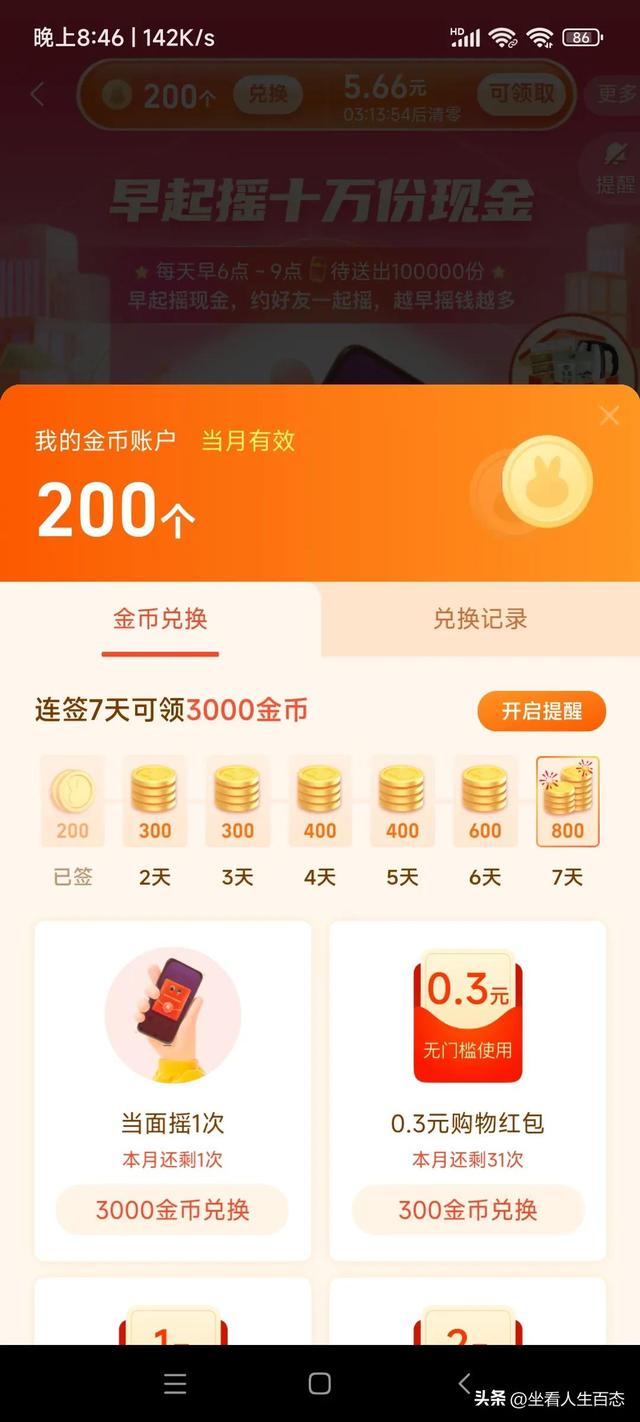
Task: Close the gold coin account panel
Action: (609, 416)
